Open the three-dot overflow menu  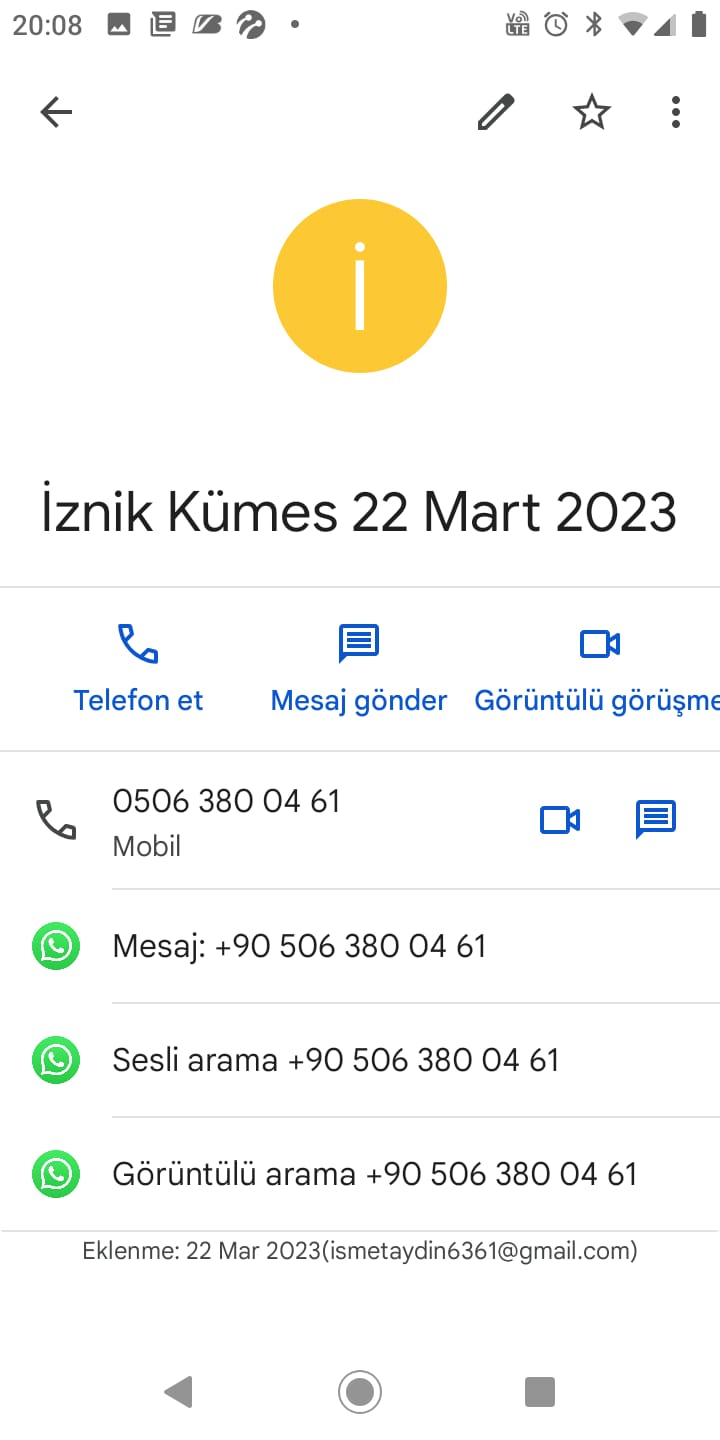(x=676, y=113)
